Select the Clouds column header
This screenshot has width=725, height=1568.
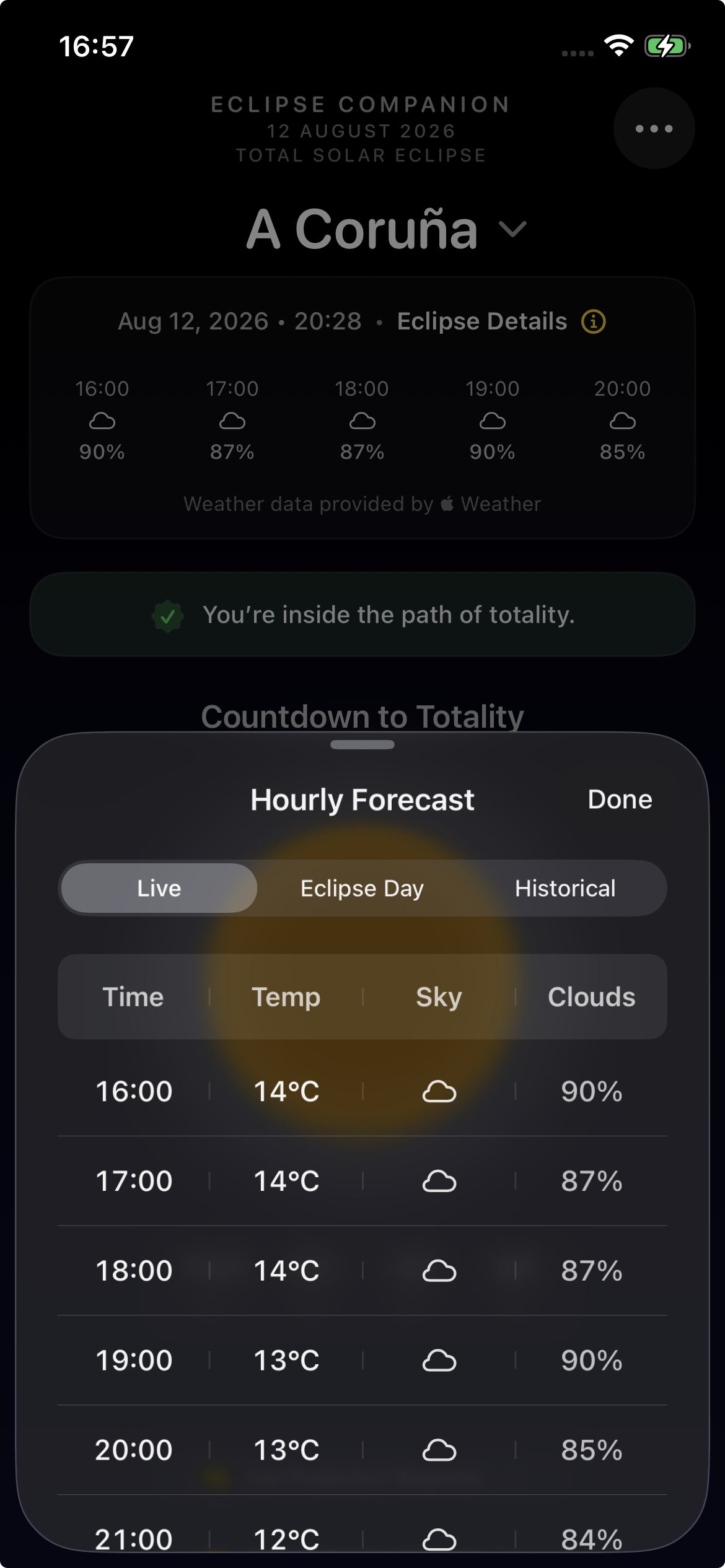591,997
